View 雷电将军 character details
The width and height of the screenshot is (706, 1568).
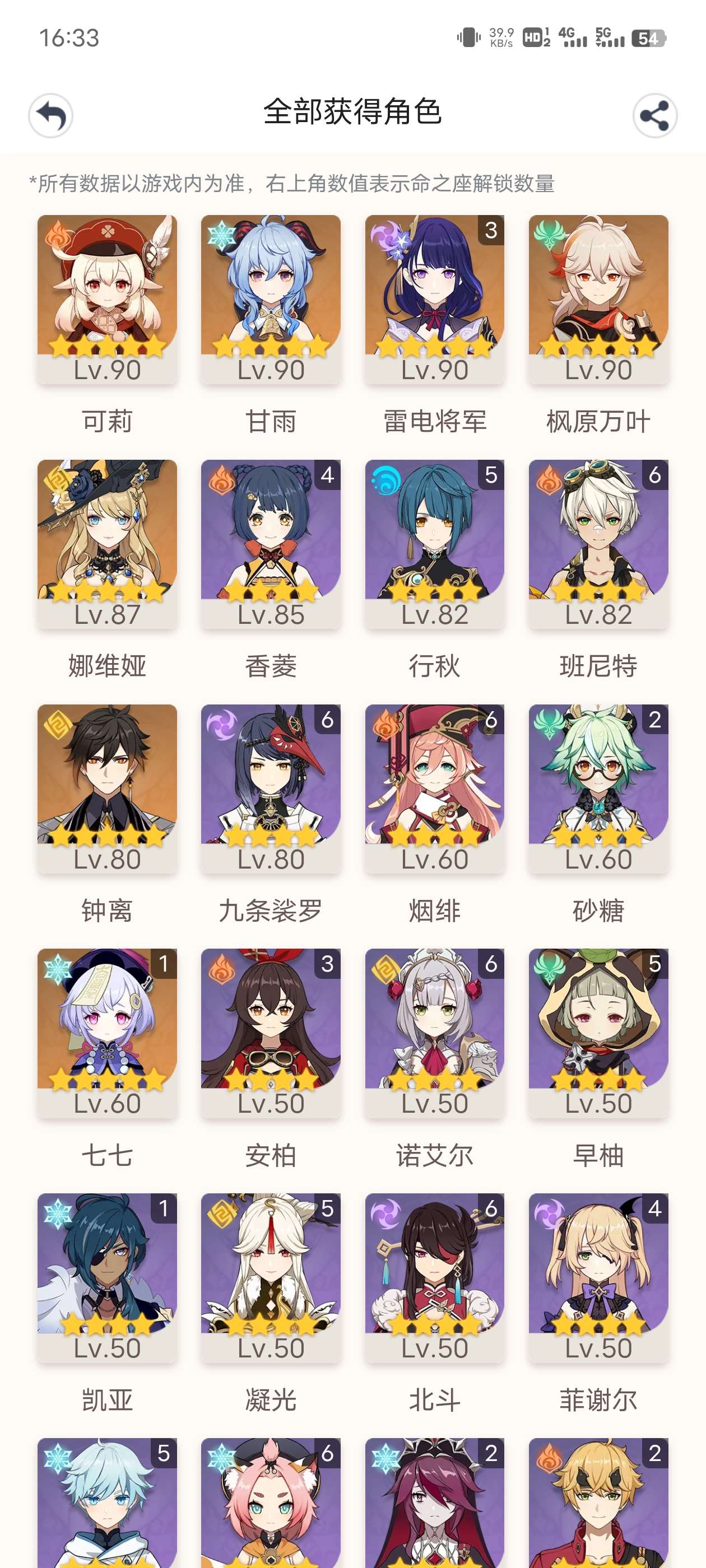pos(434,298)
